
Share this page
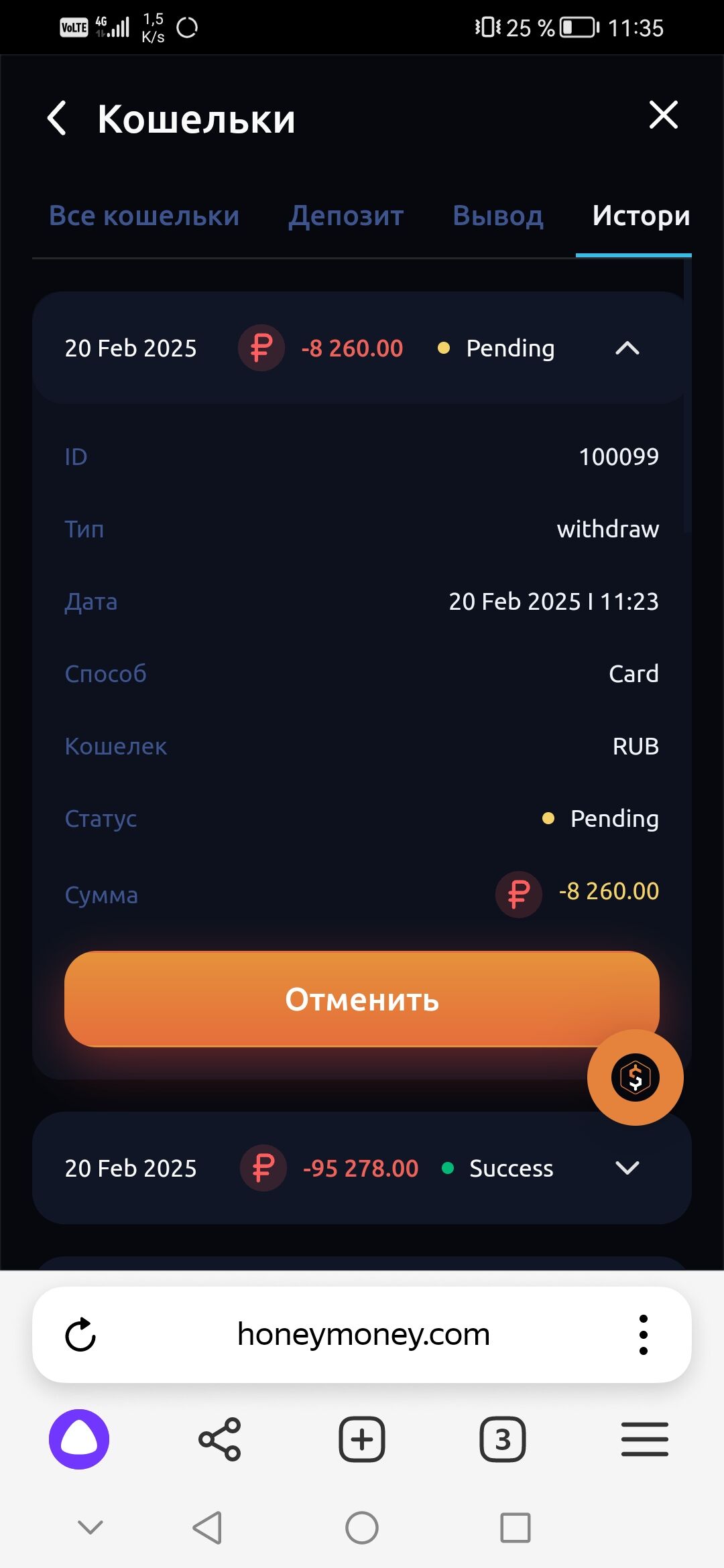click(219, 1439)
